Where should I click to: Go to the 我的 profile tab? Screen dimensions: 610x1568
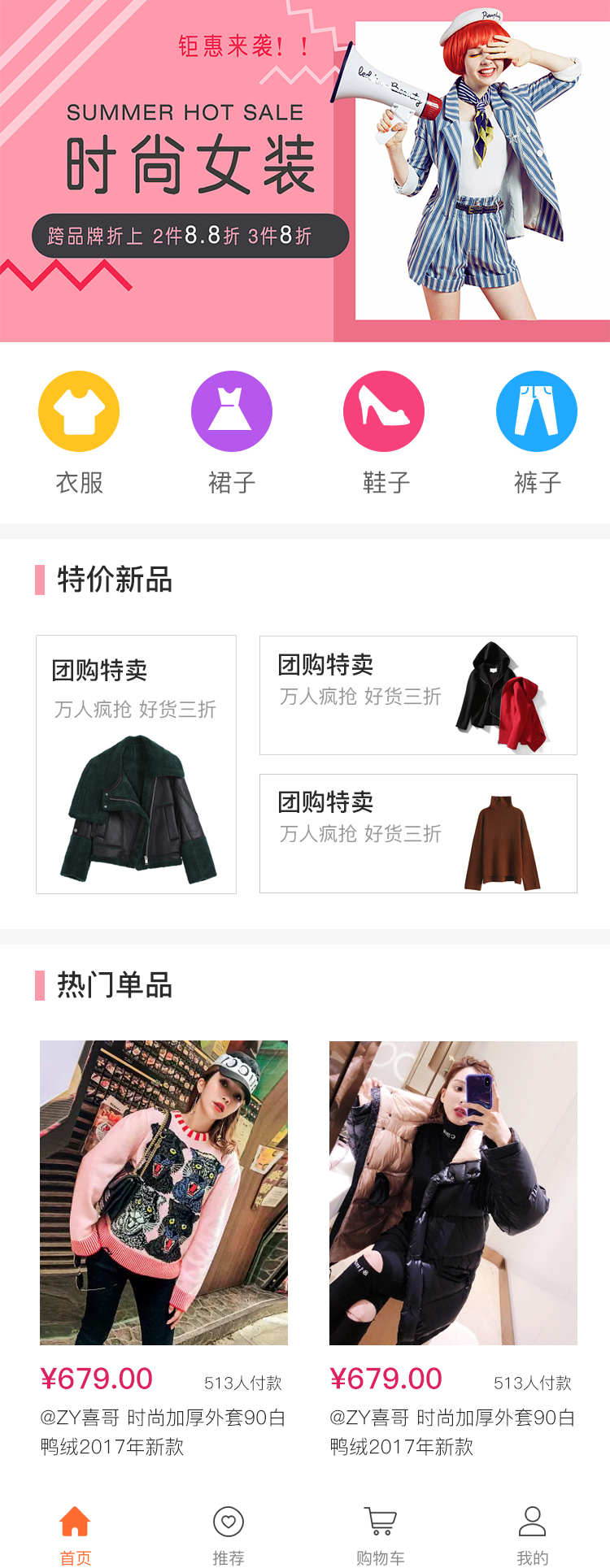pyautogui.click(x=533, y=1533)
